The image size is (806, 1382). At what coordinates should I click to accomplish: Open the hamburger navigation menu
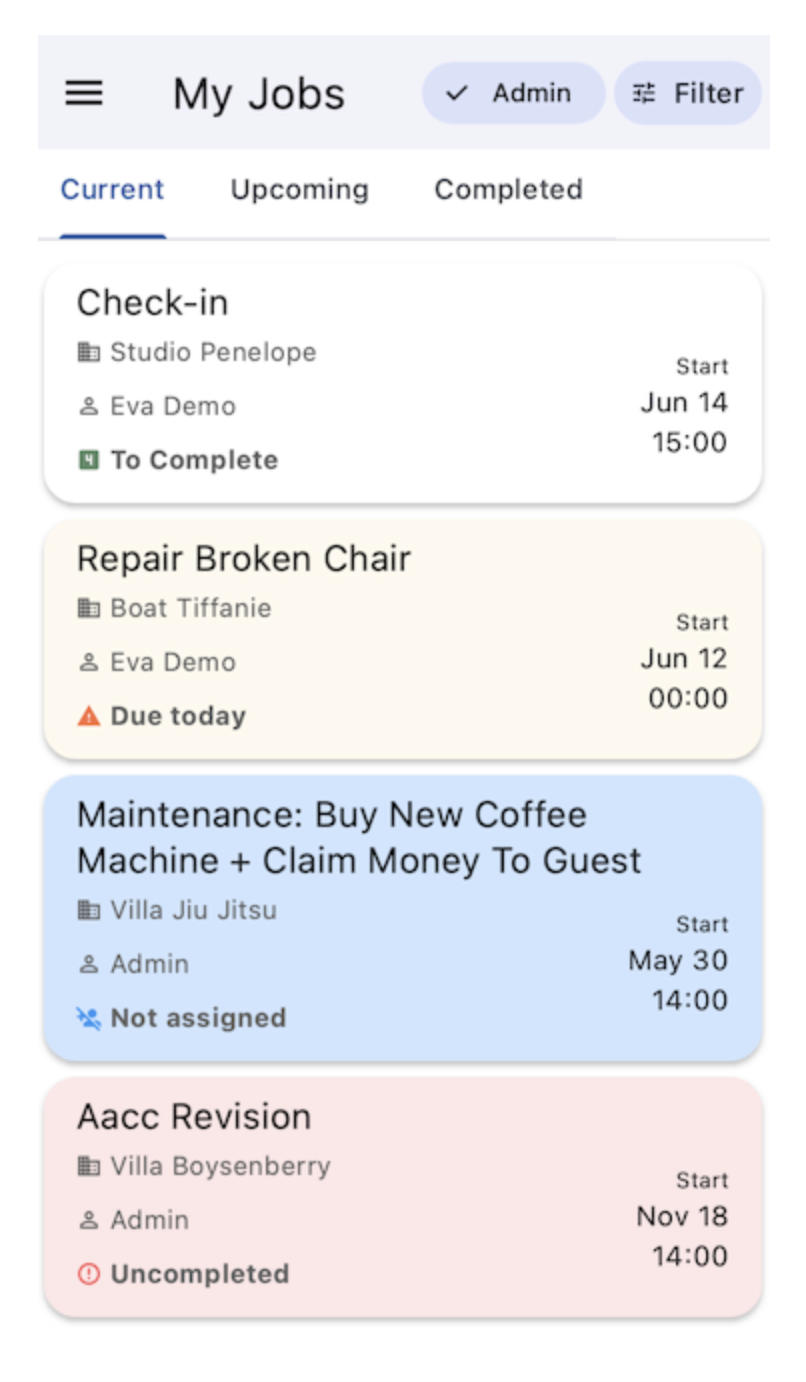tap(84, 93)
